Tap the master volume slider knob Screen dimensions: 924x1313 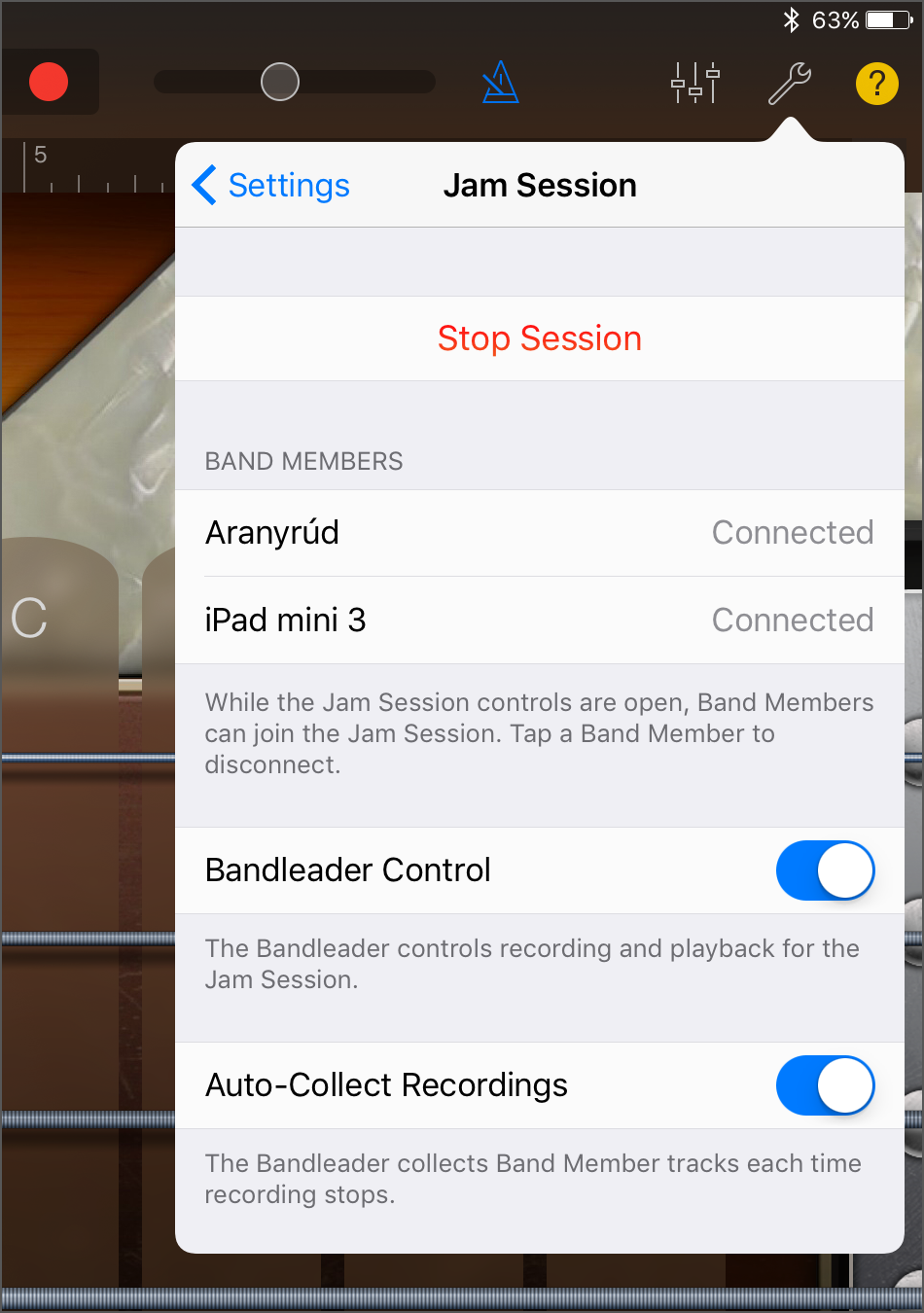(280, 82)
